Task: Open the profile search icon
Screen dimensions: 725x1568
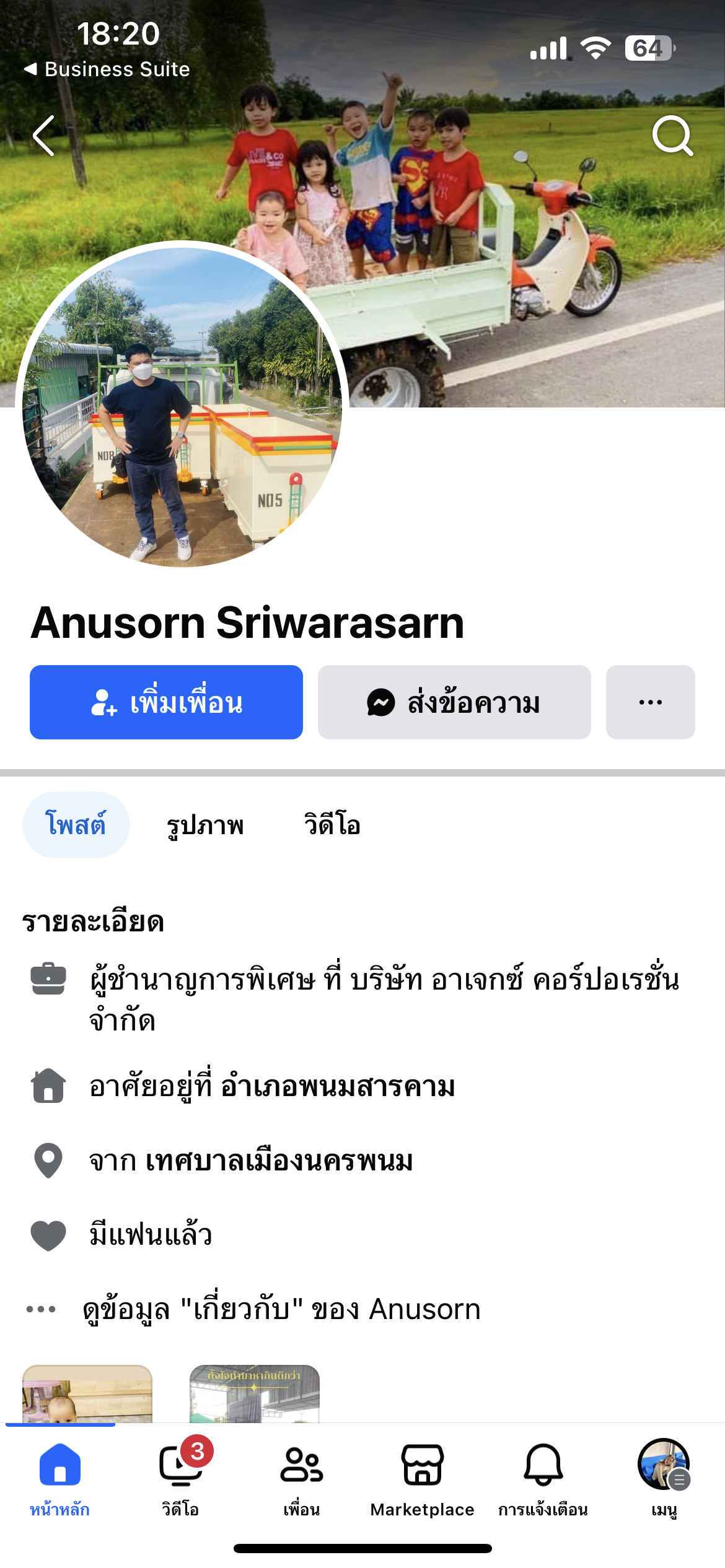Action: tap(672, 136)
